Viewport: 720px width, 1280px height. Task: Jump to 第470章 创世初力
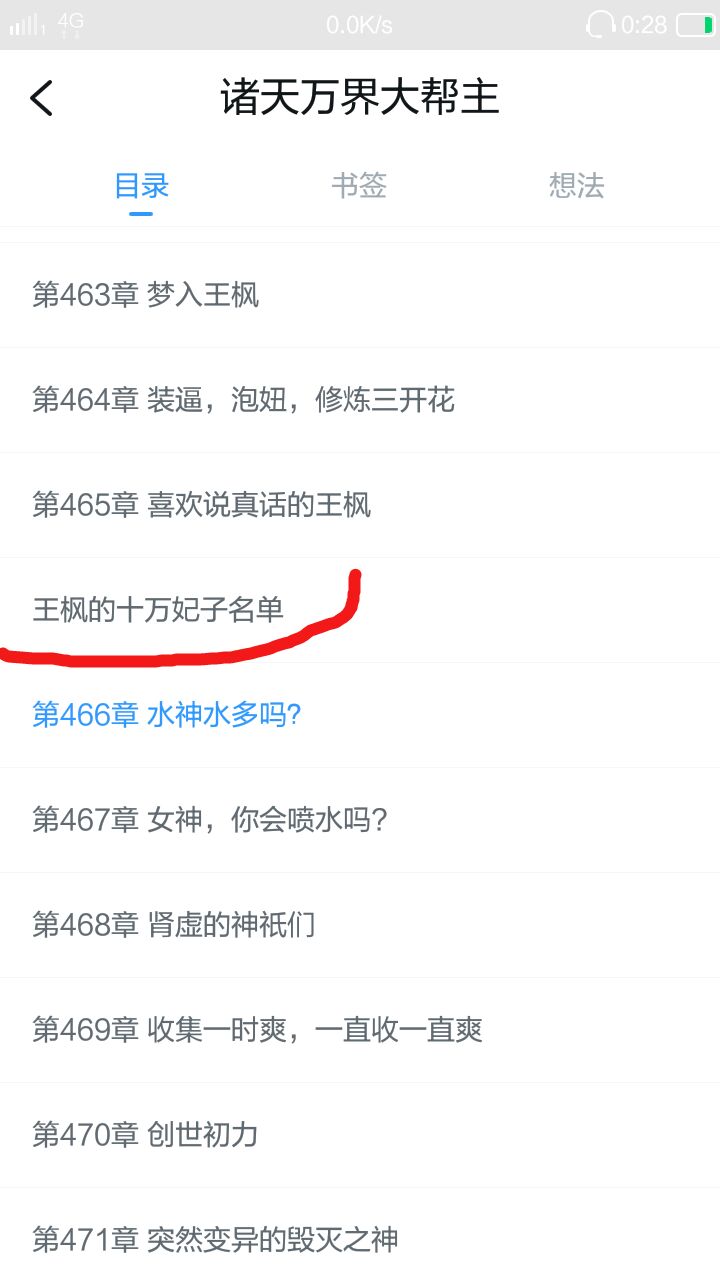pyautogui.click(x=360, y=1135)
